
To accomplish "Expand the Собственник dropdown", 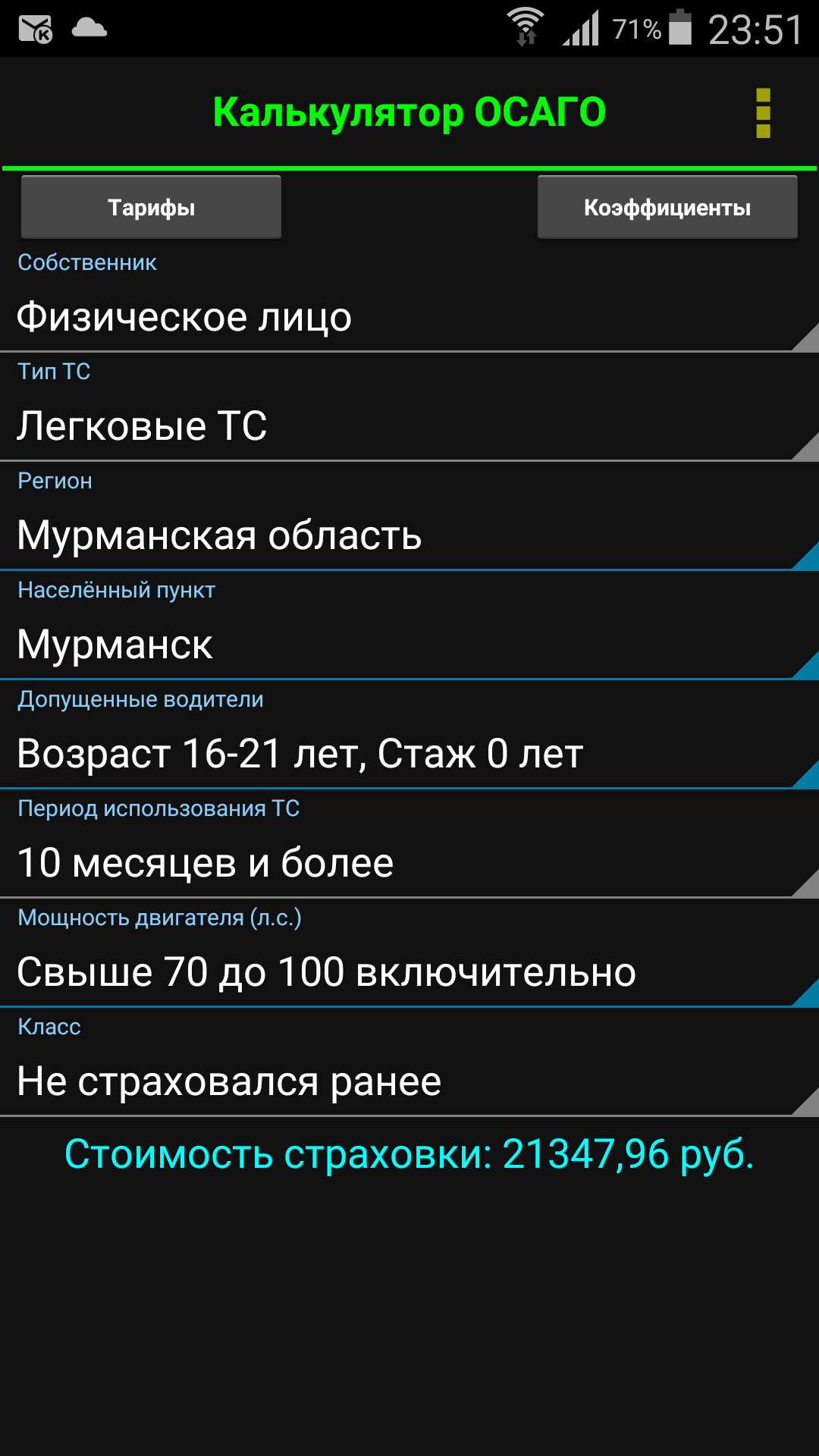I will (409, 317).
